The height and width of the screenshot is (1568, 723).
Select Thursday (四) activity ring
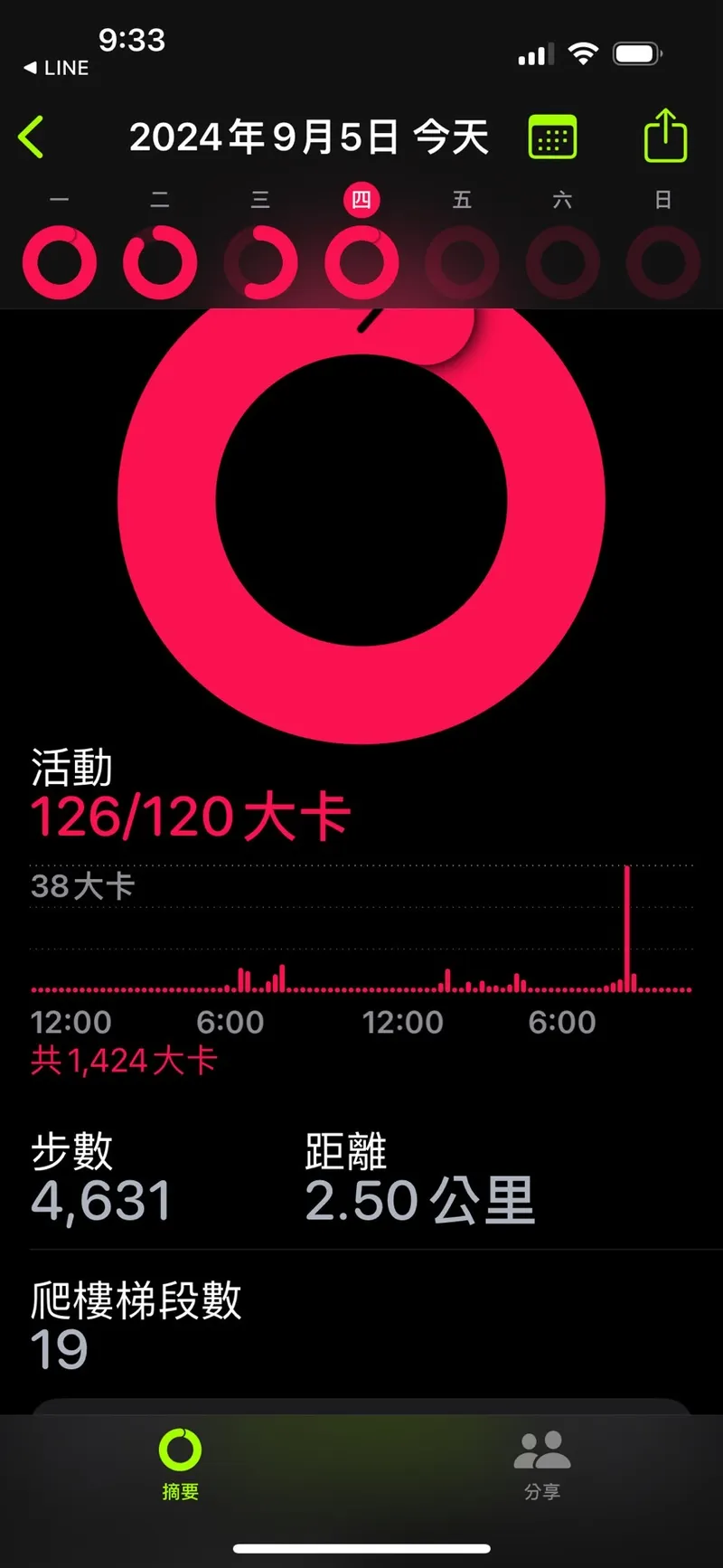click(361, 262)
